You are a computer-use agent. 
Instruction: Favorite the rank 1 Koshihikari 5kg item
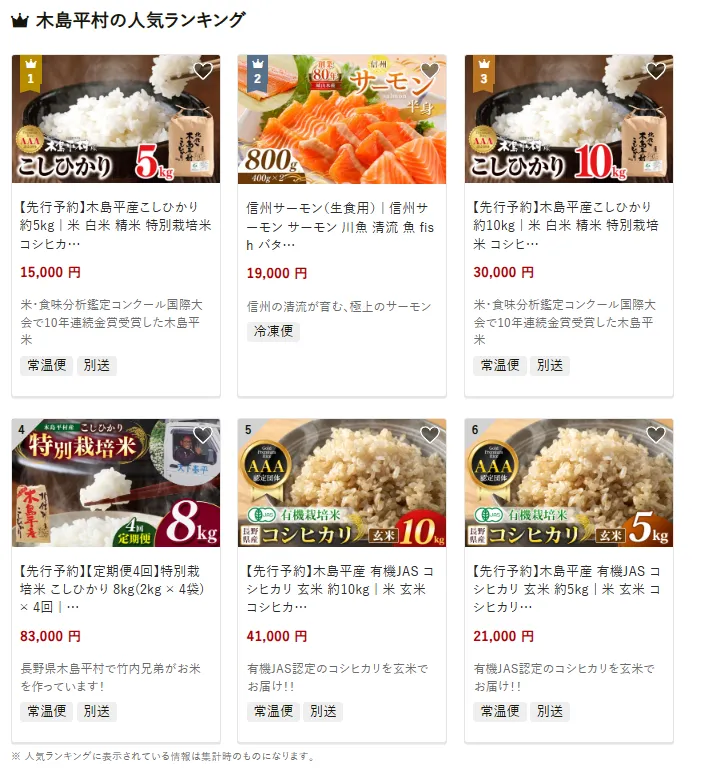[x=203, y=71]
